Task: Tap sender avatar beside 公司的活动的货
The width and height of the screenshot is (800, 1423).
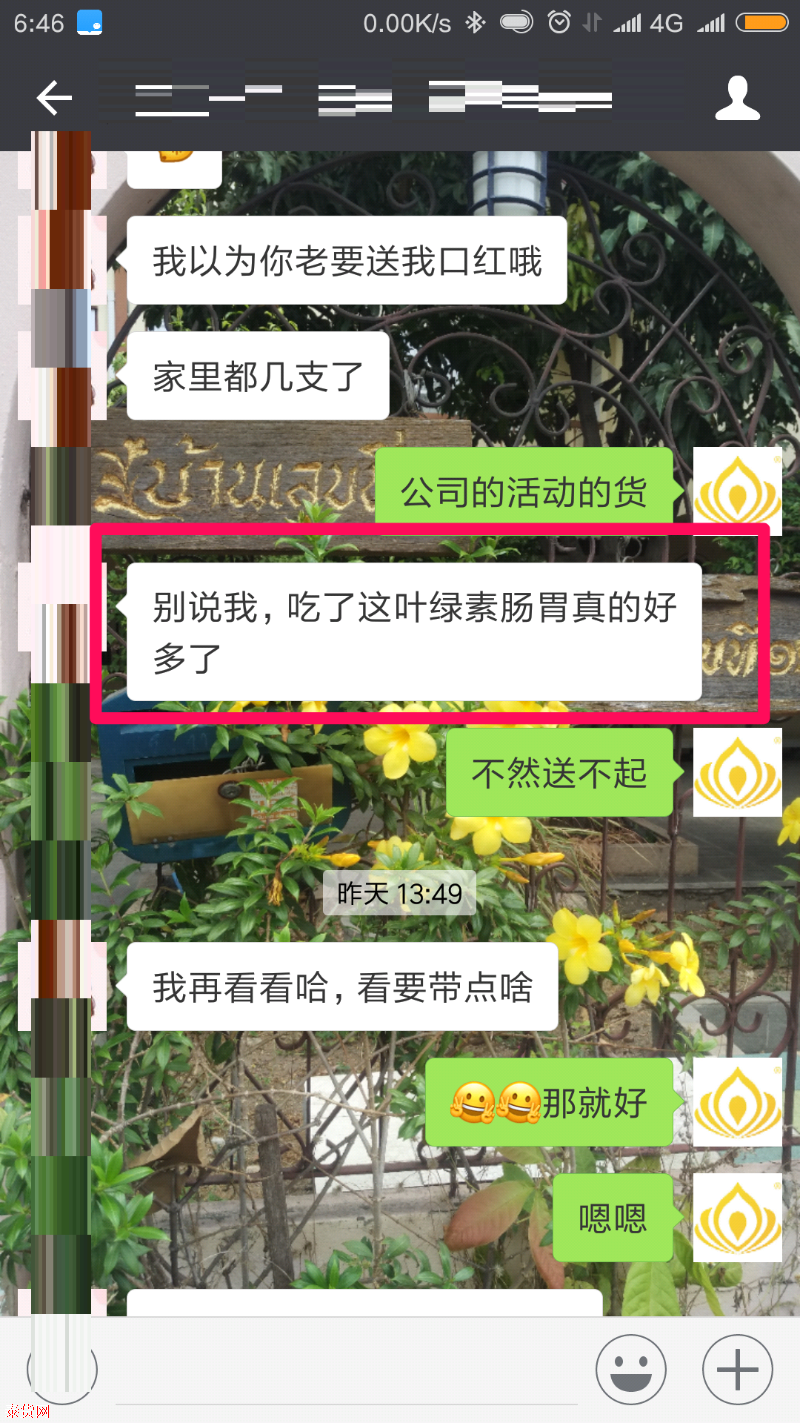Action: (x=738, y=491)
